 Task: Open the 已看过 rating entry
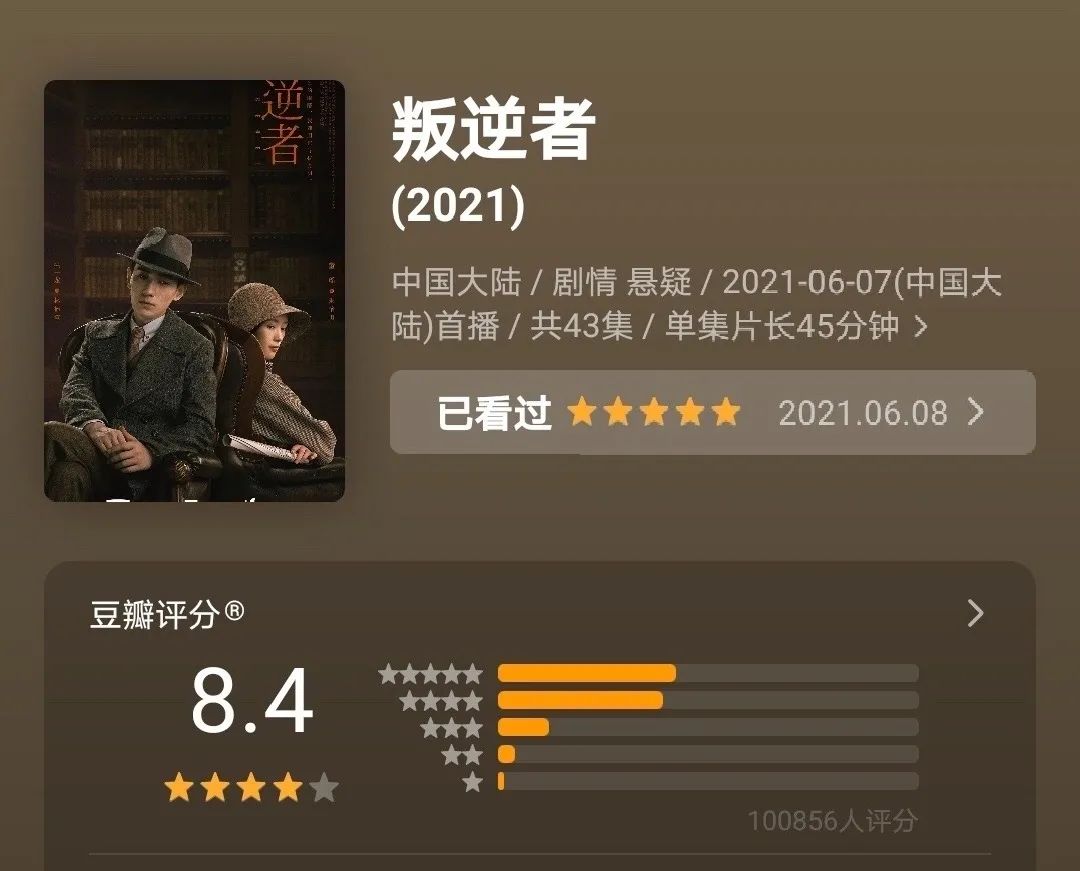(x=712, y=413)
